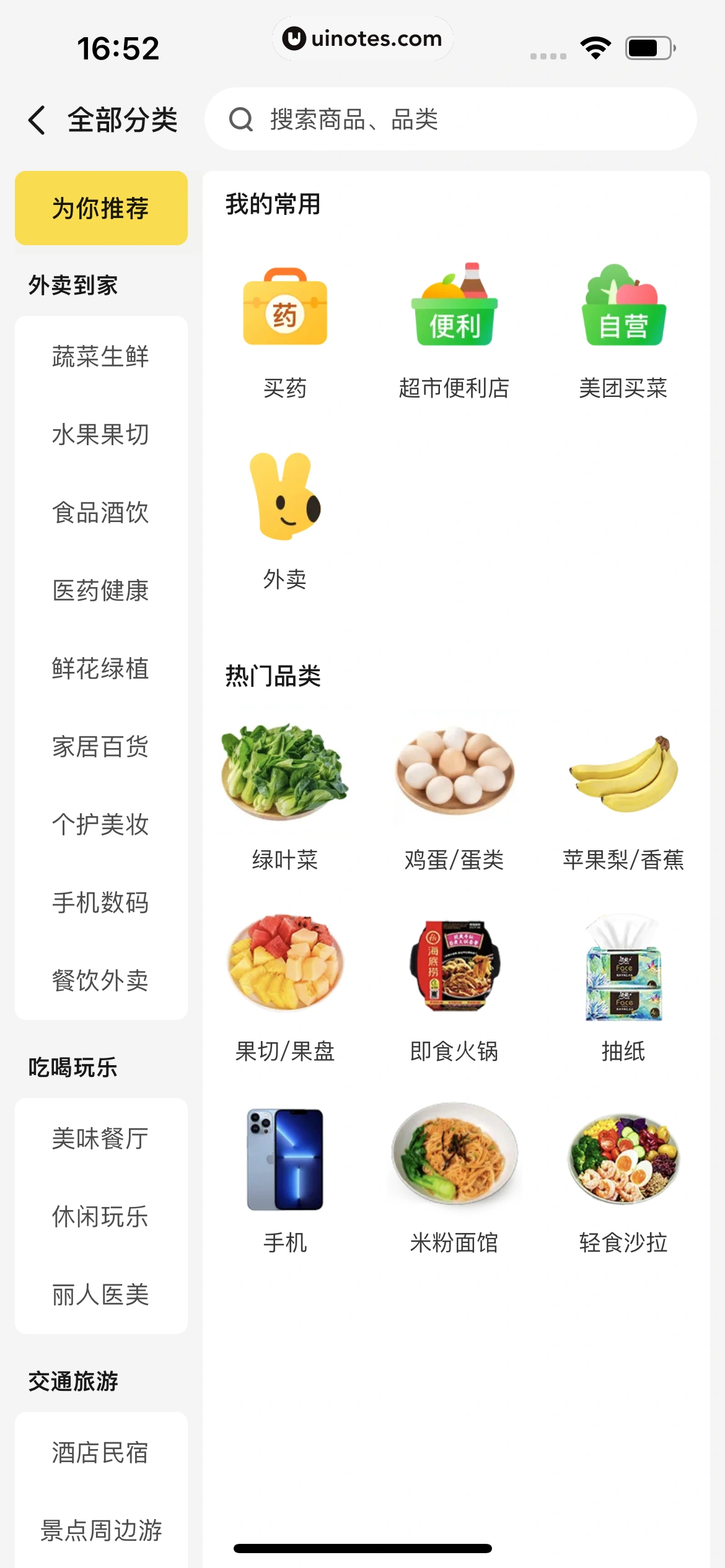
Task: Select 医药健康 in the sidebar
Action: coord(101,590)
